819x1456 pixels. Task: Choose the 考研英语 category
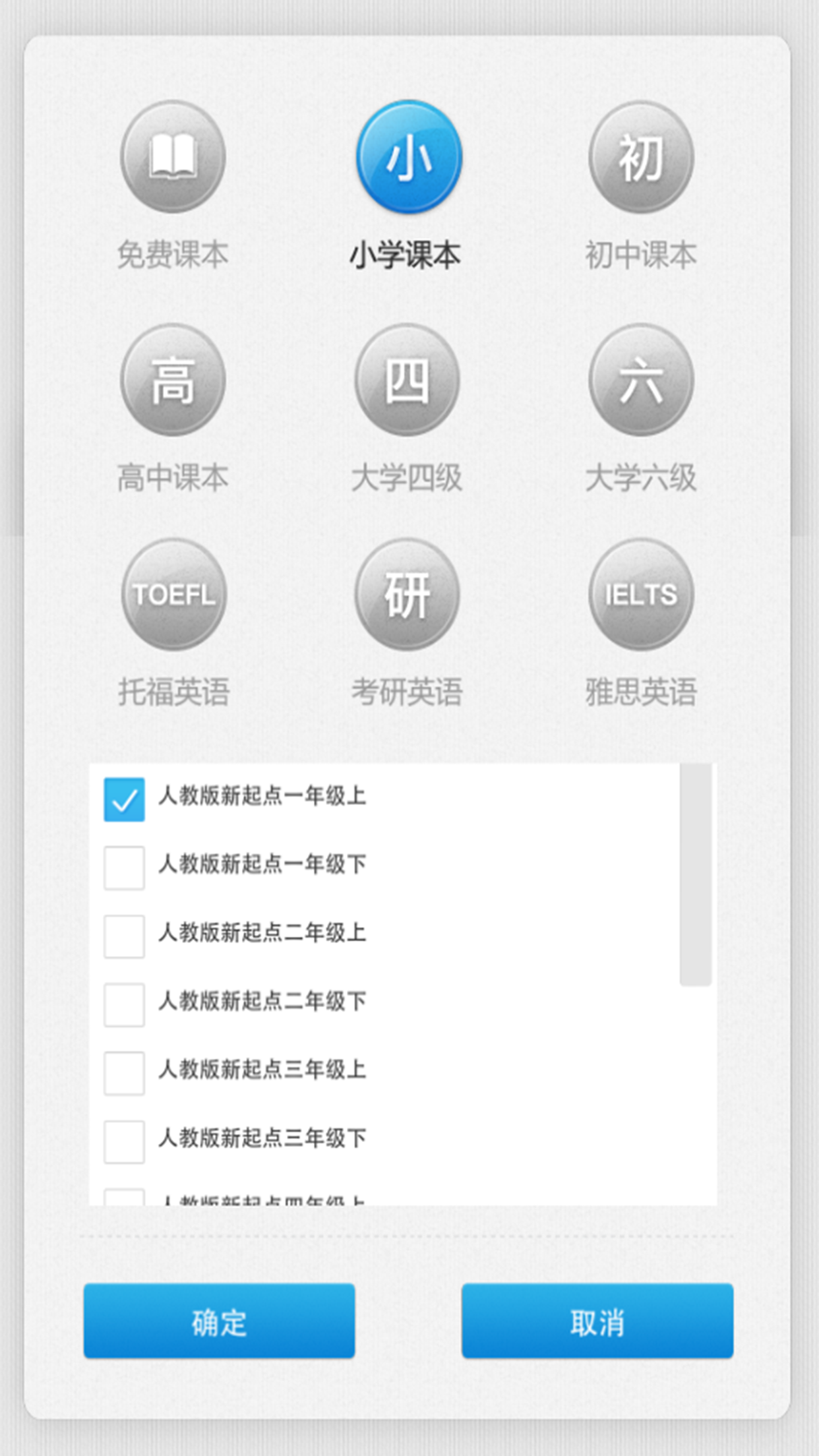click(x=407, y=594)
